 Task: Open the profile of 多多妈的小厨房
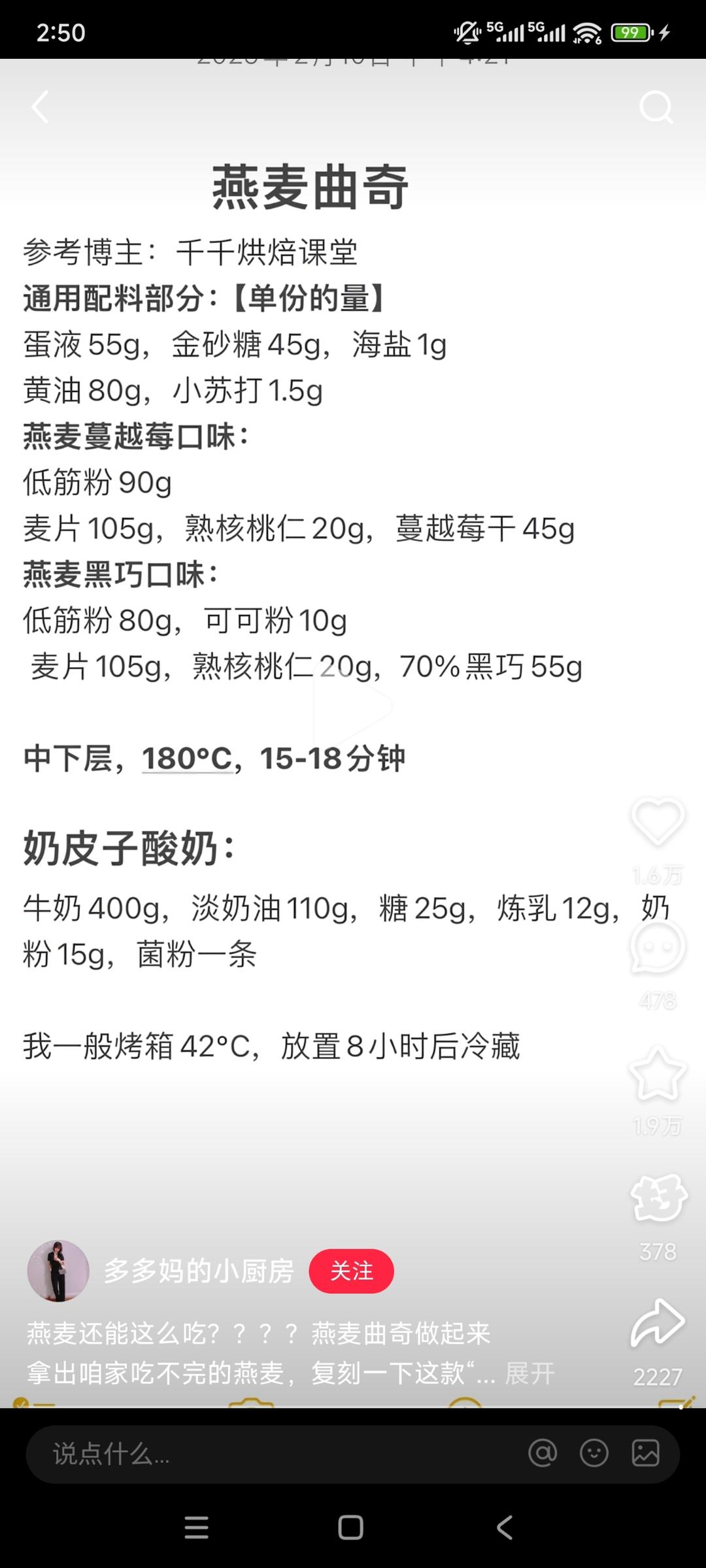click(x=199, y=1270)
